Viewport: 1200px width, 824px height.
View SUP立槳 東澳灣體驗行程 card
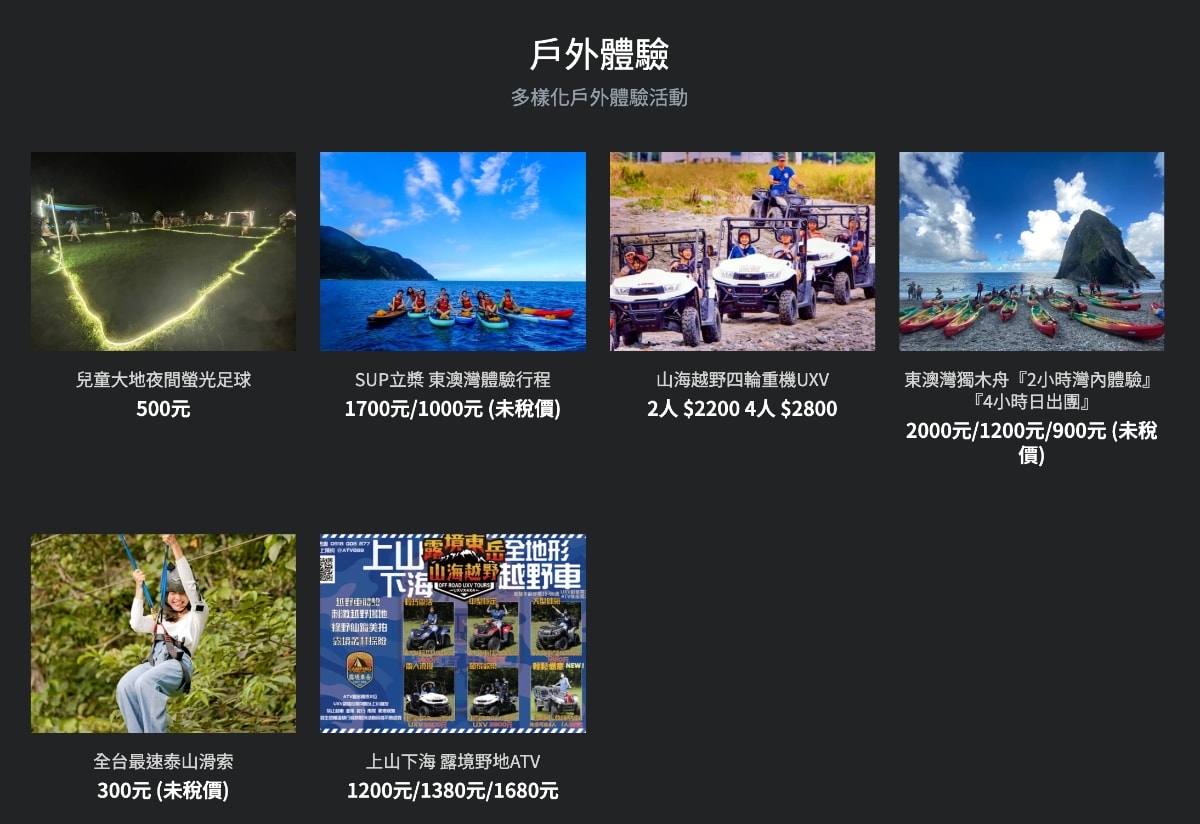(x=452, y=252)
